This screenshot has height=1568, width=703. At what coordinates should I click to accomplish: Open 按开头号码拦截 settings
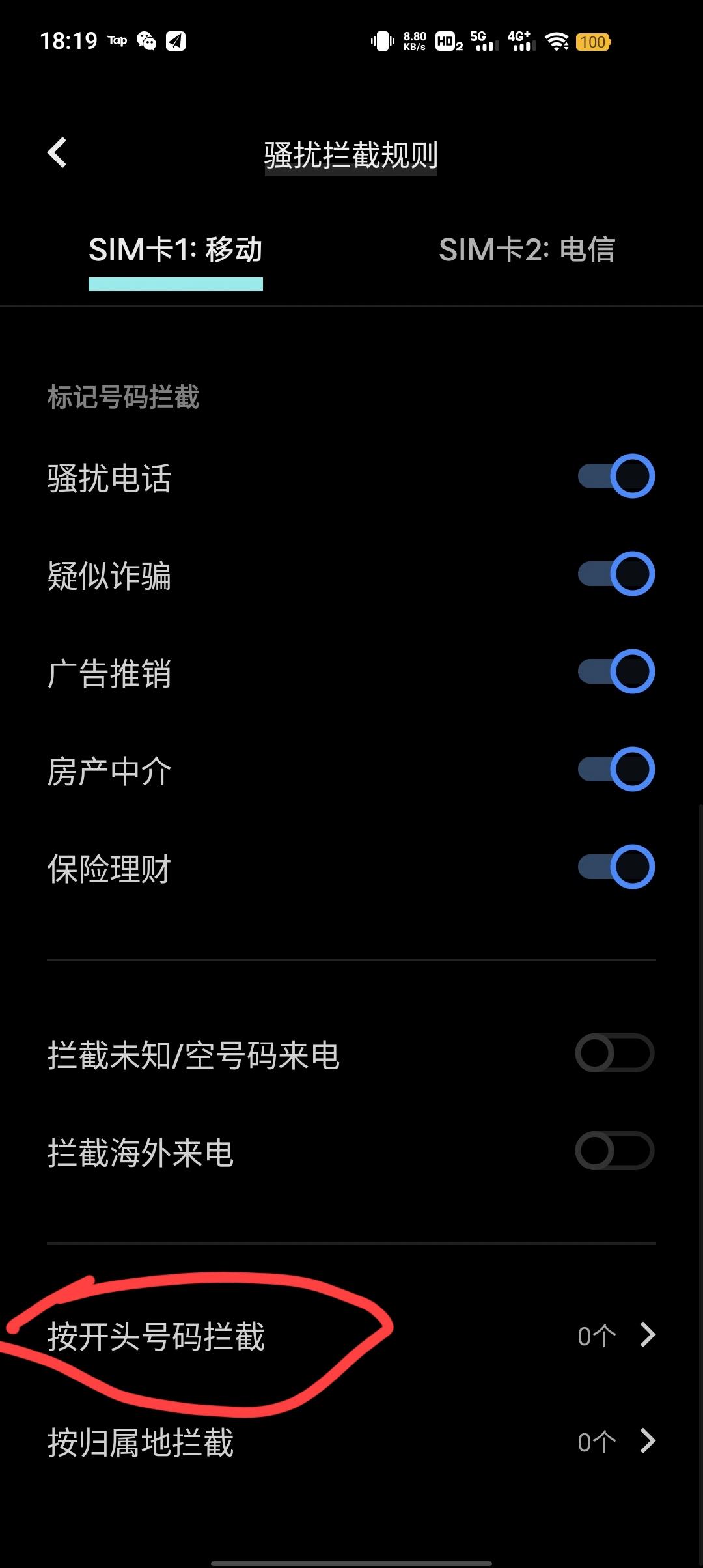coord(351,1336)
